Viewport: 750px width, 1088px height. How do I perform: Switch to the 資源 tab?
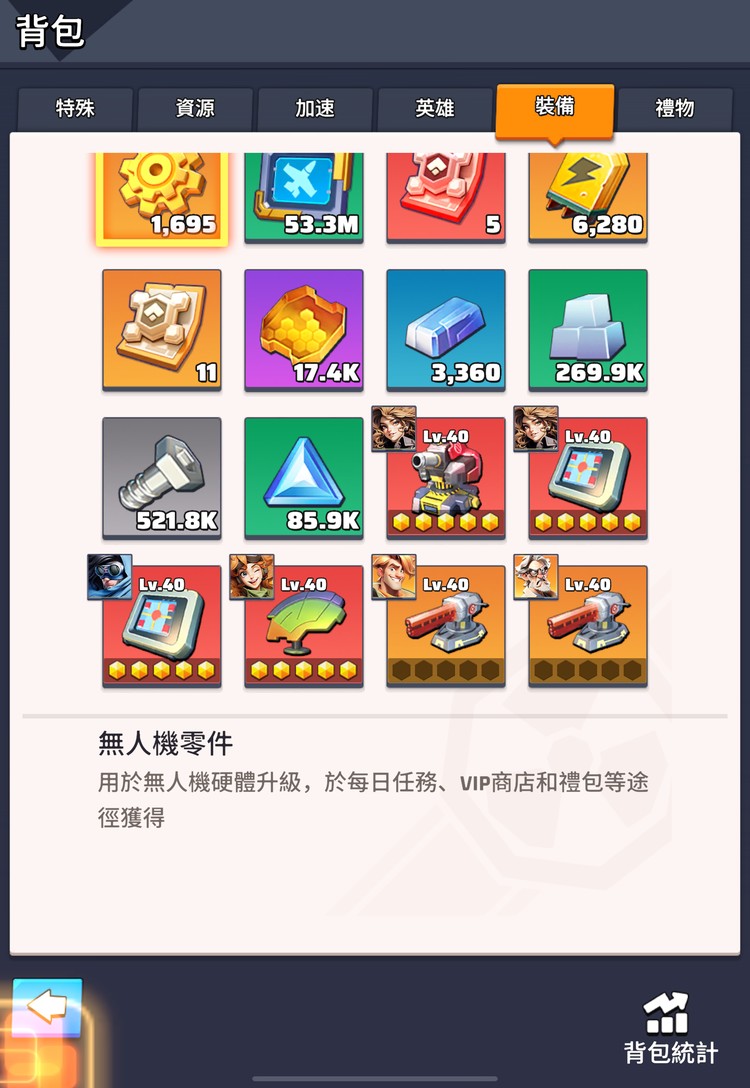(x=194, y=110)
